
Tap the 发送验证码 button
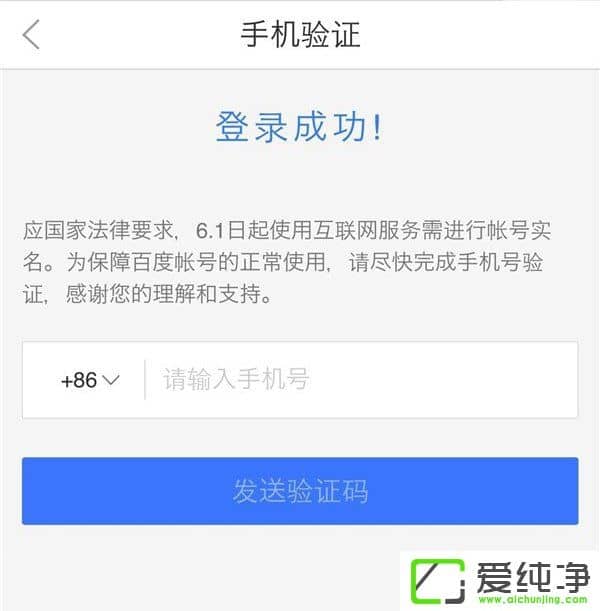[x=300, y=491]
